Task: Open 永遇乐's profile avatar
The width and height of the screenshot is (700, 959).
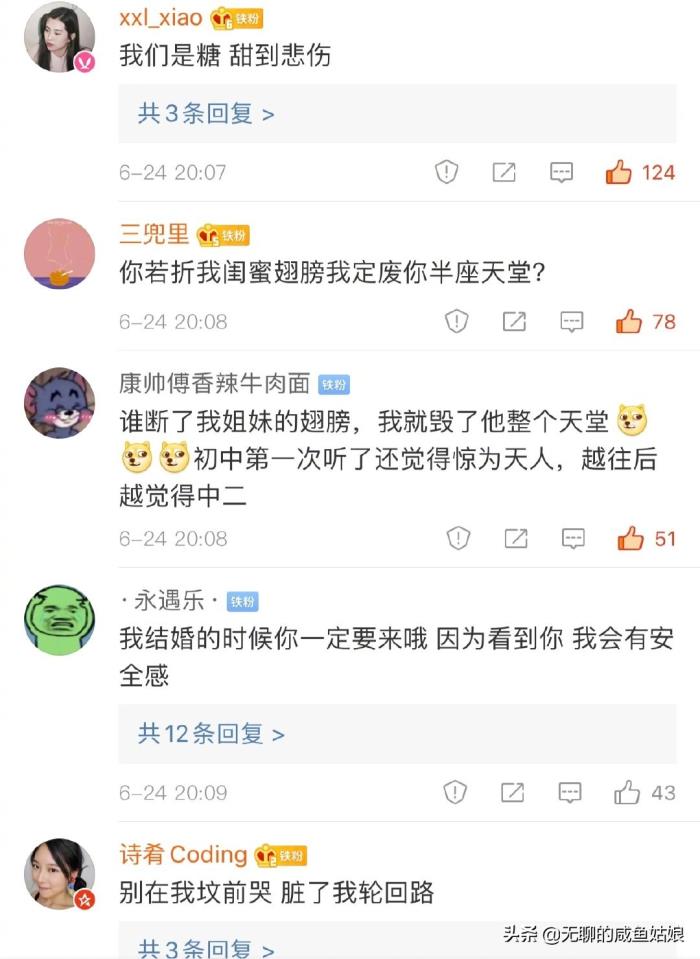Action: coord(59,620)
